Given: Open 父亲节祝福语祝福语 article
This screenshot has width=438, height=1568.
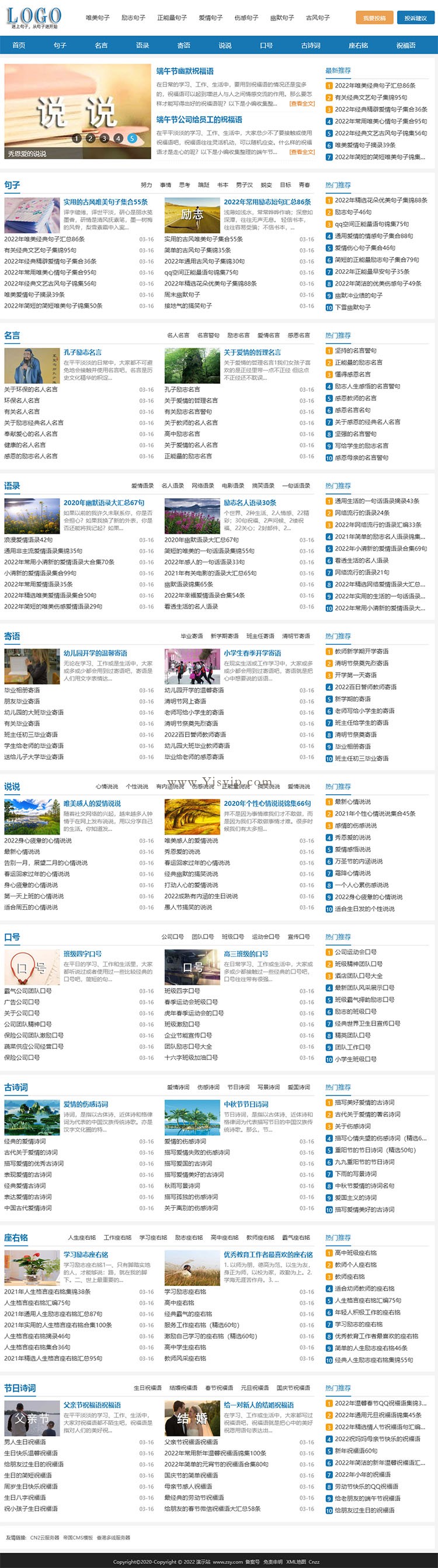Looking at the screenshot, I should pyautogui.click(x=92, y=1405).
